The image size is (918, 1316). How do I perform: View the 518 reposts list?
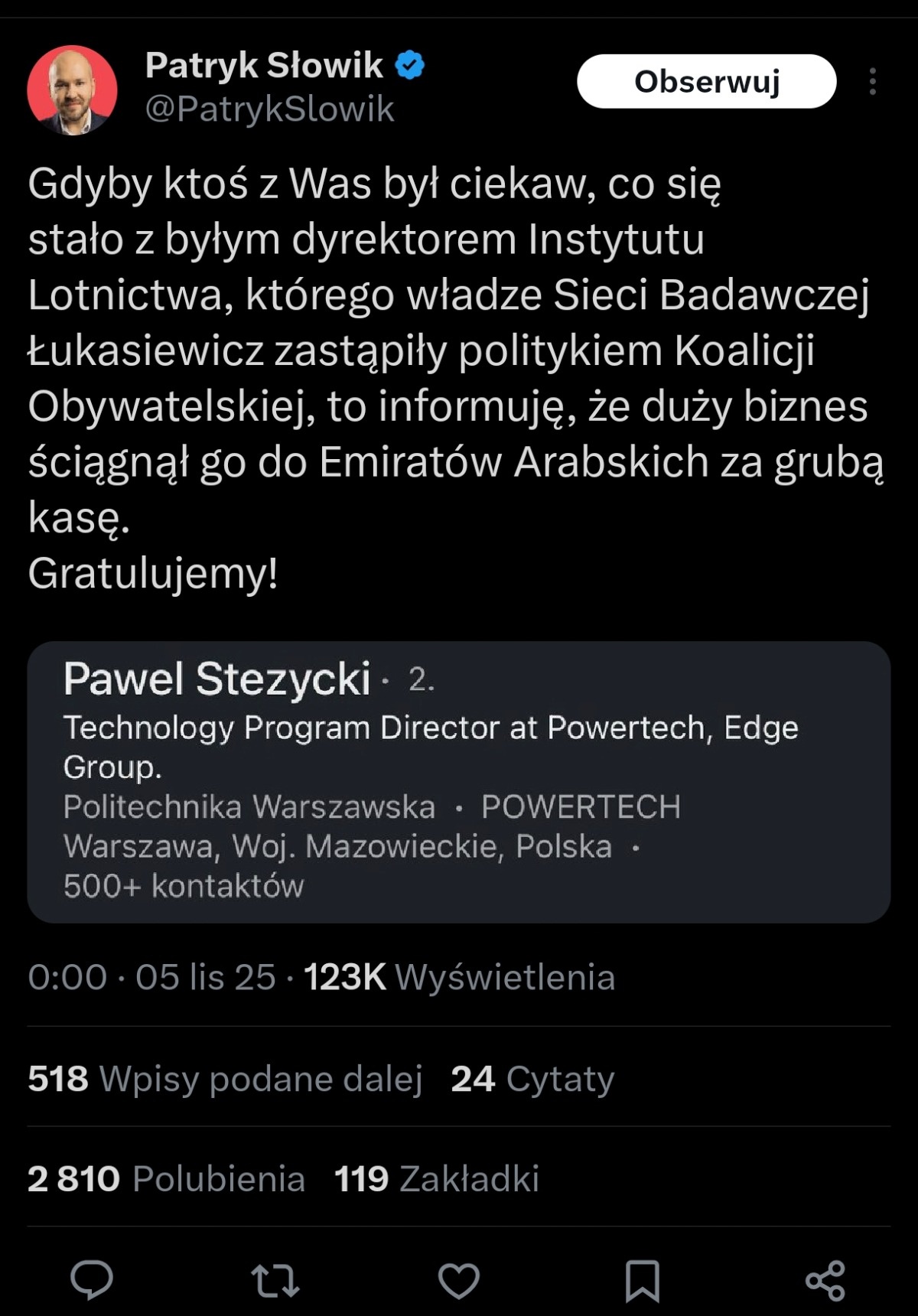point(225,1079)
